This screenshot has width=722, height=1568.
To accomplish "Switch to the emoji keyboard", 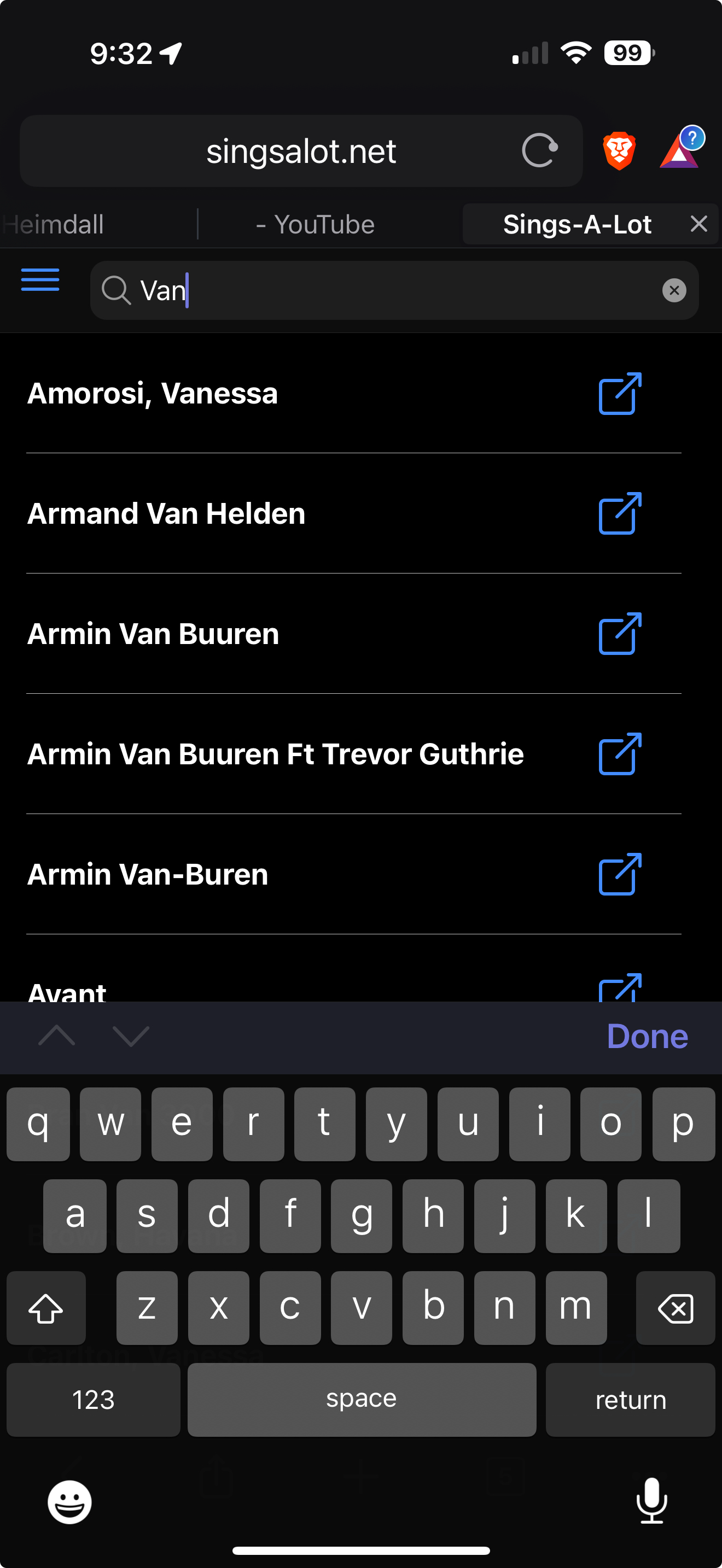I will click(70, 1502).
